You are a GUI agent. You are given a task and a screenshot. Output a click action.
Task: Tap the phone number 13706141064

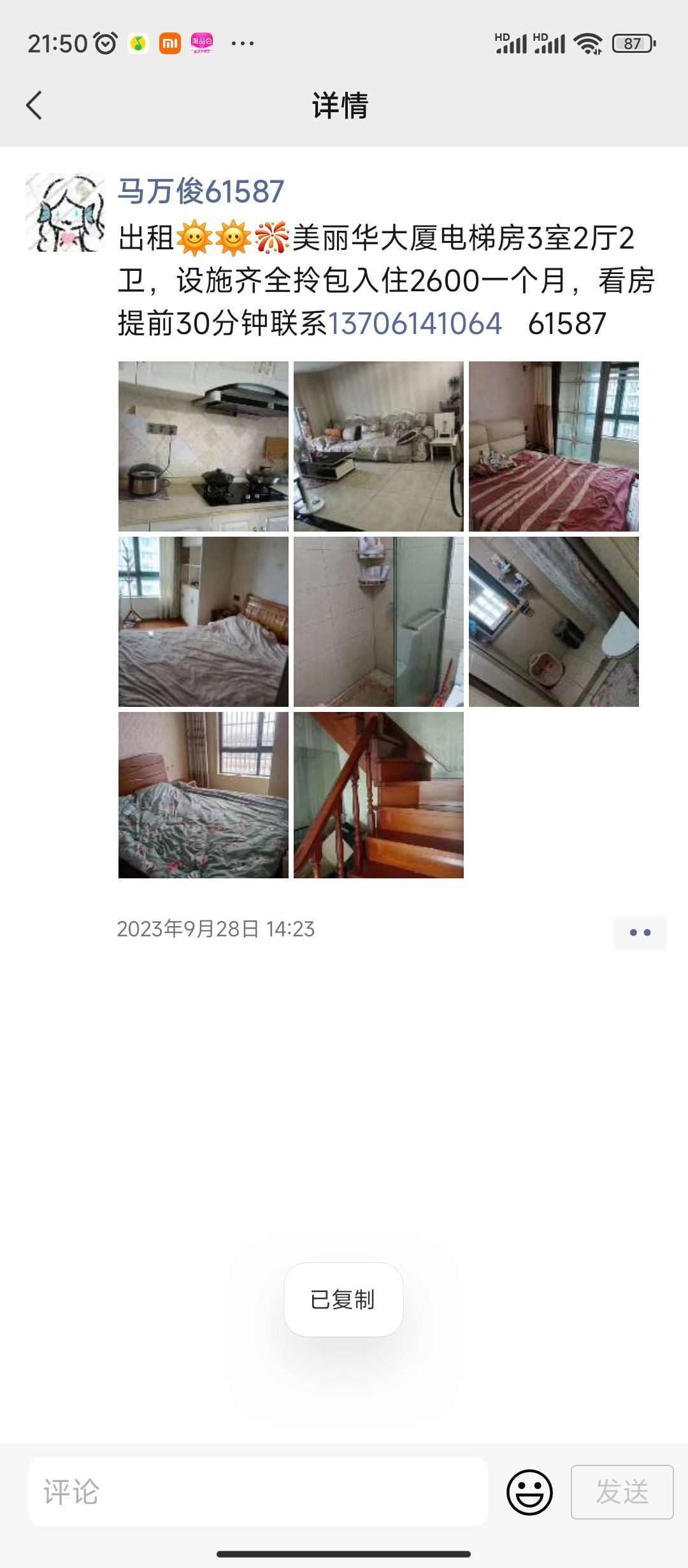tap(415, 323)
